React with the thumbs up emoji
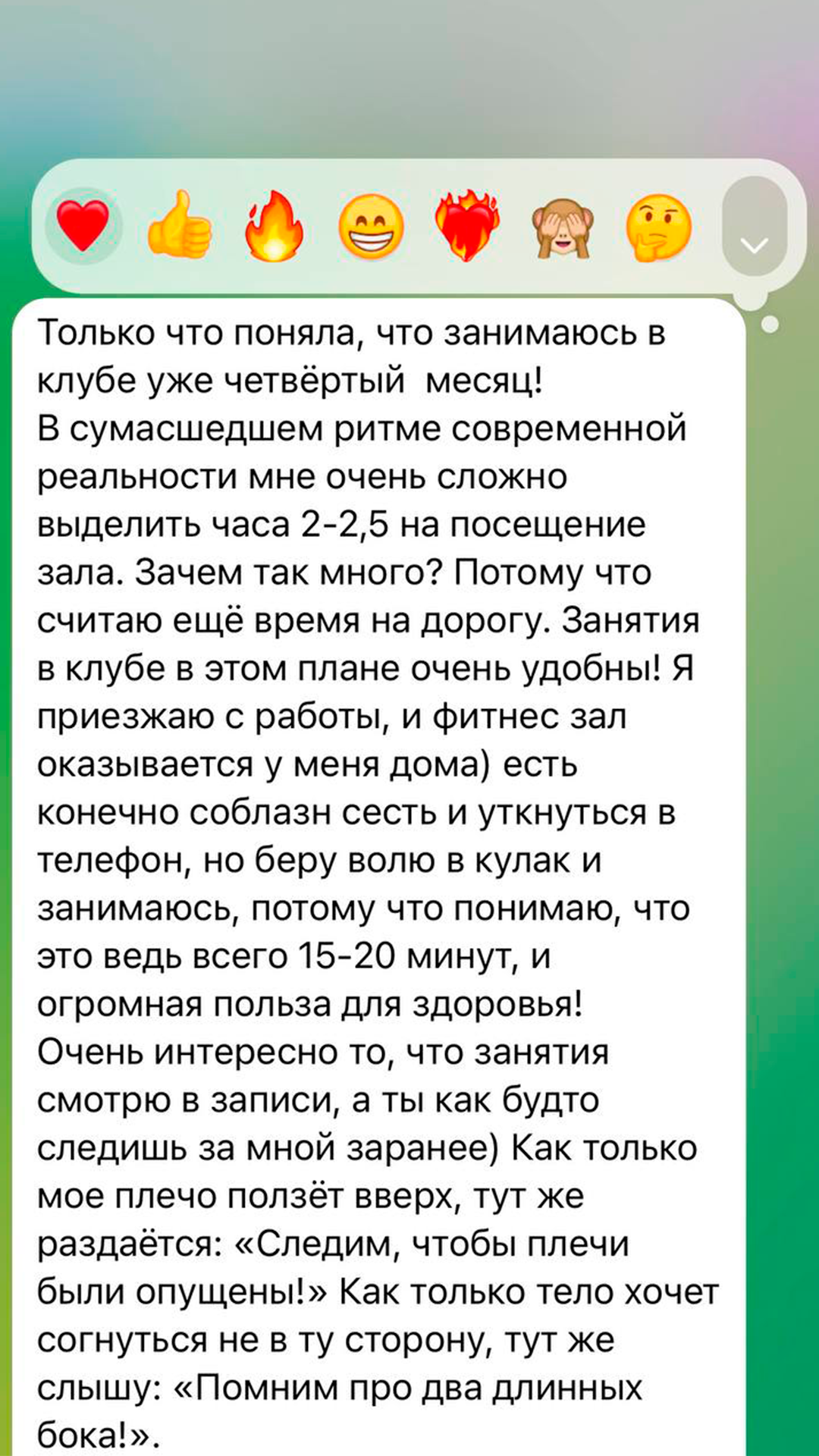Image resolution: width=819 pixels, height=1456 pixels. tap(179, 225)
